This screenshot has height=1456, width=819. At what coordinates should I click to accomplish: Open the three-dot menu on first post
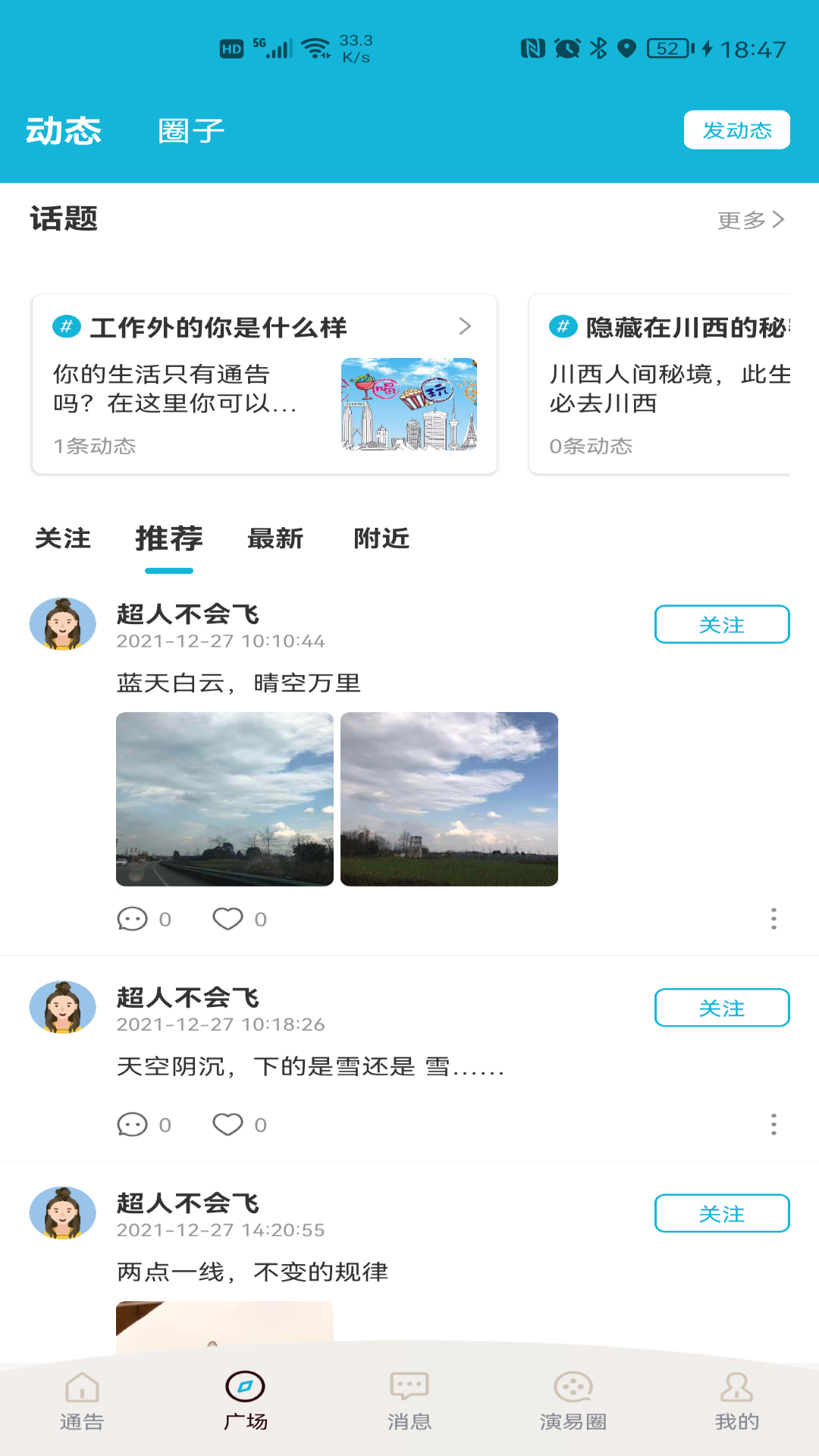[773, 918]
